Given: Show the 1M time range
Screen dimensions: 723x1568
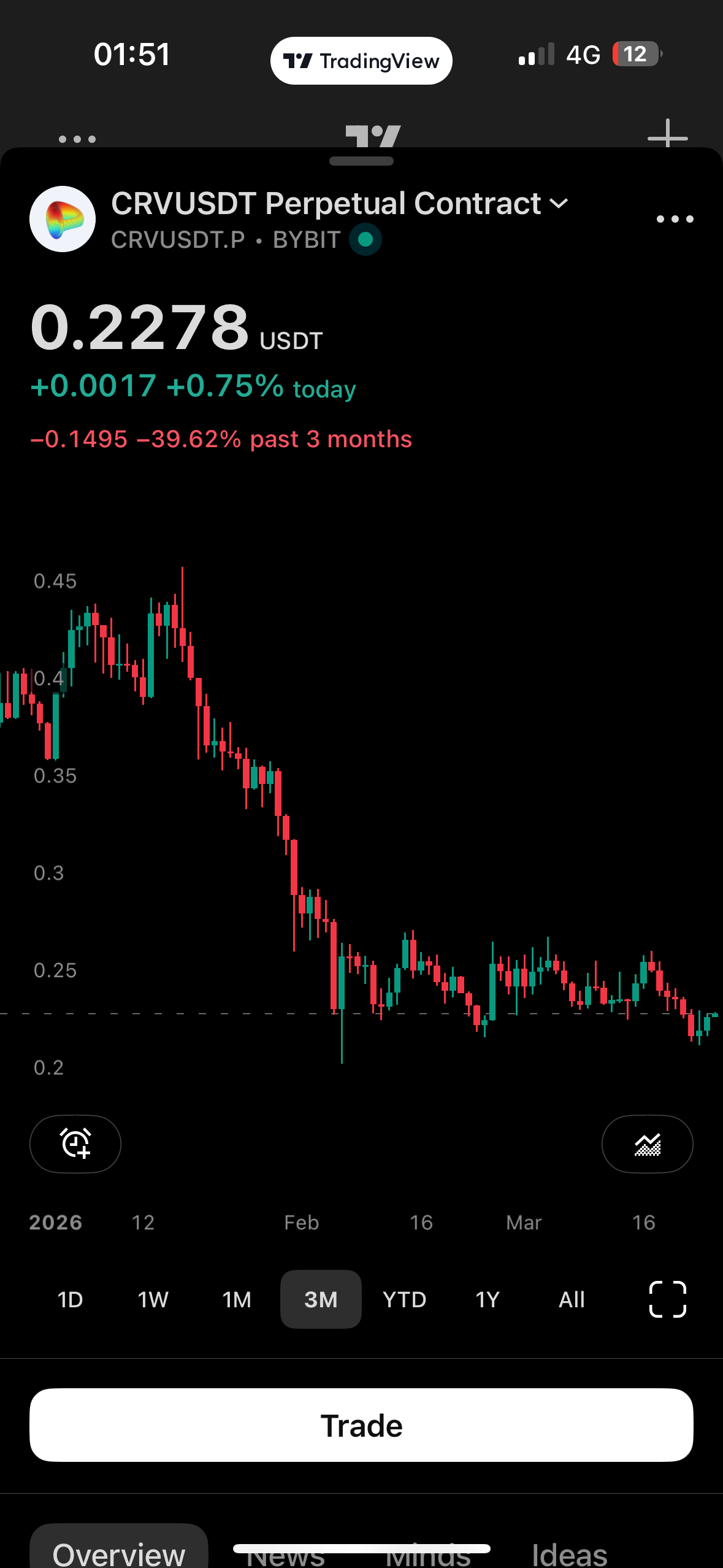Looking at the screenshot, I should 237,1299.
